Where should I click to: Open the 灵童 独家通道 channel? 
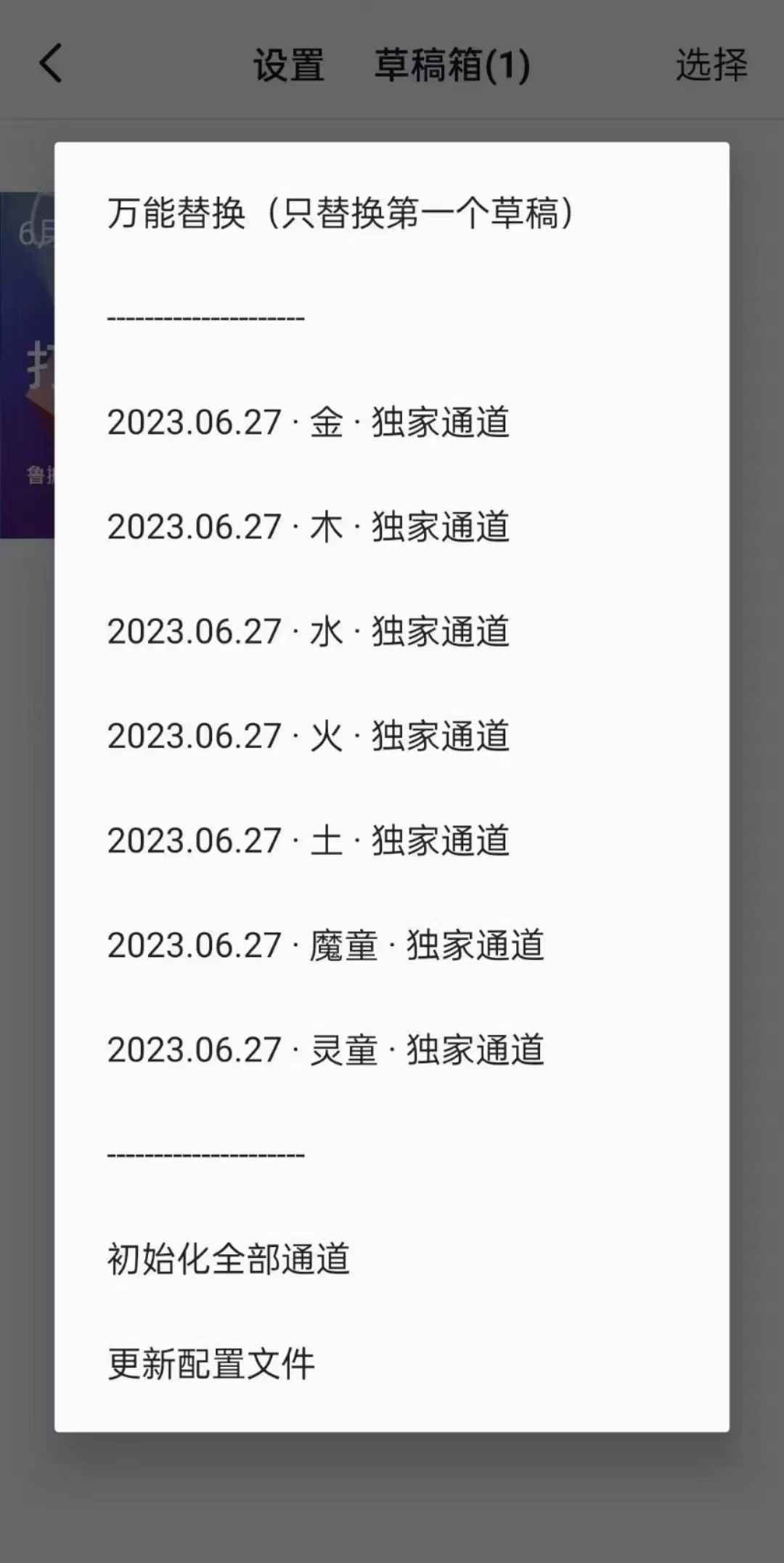(325, 1050)
